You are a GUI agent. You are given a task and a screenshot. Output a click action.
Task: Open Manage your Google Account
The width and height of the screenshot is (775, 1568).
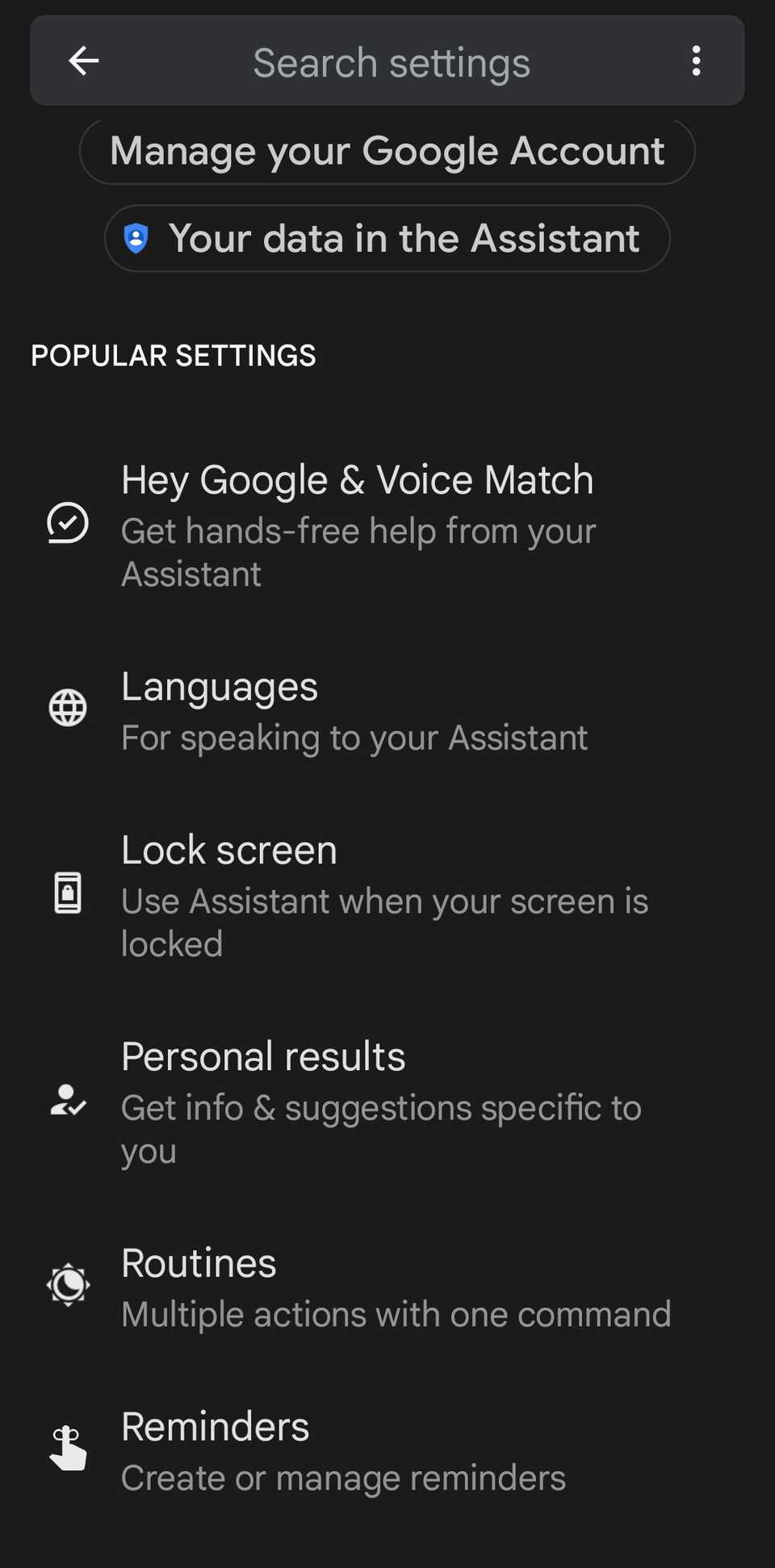(x=387, y=151)
